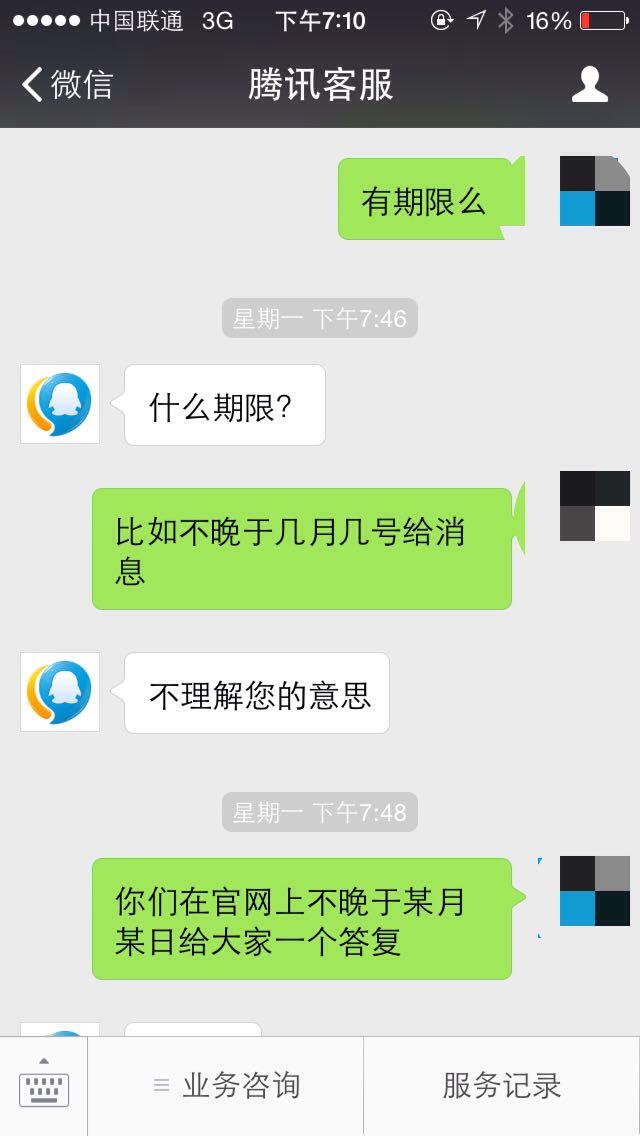The image size is (640, 1136).
Task: Tap my avatar beside 有期限么
Action: [x=594, y=191]
